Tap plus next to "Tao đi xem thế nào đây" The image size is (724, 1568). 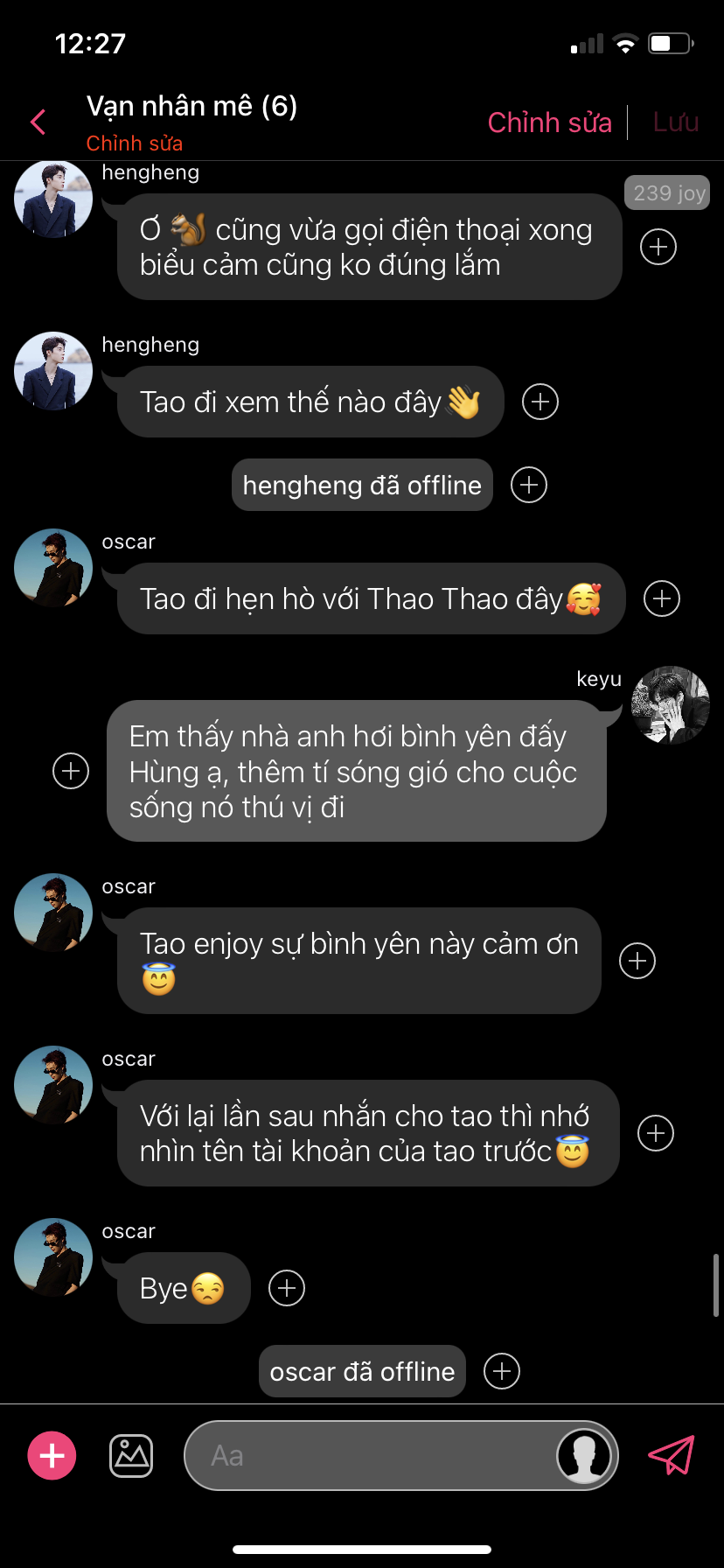point(540,402)
